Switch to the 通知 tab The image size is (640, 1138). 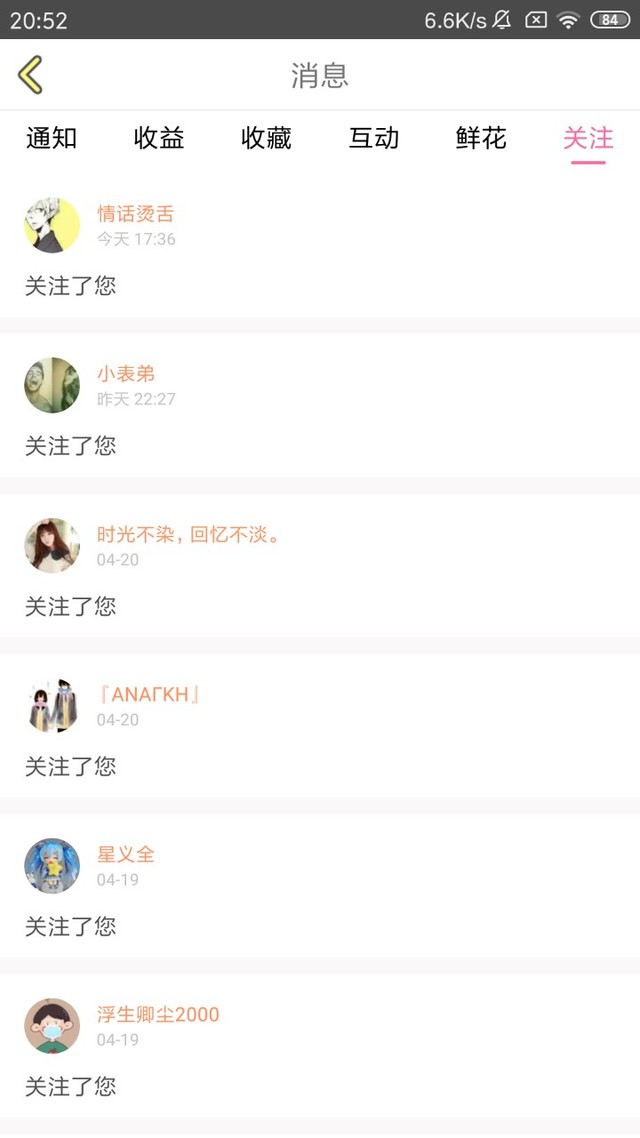pos(51,138)
